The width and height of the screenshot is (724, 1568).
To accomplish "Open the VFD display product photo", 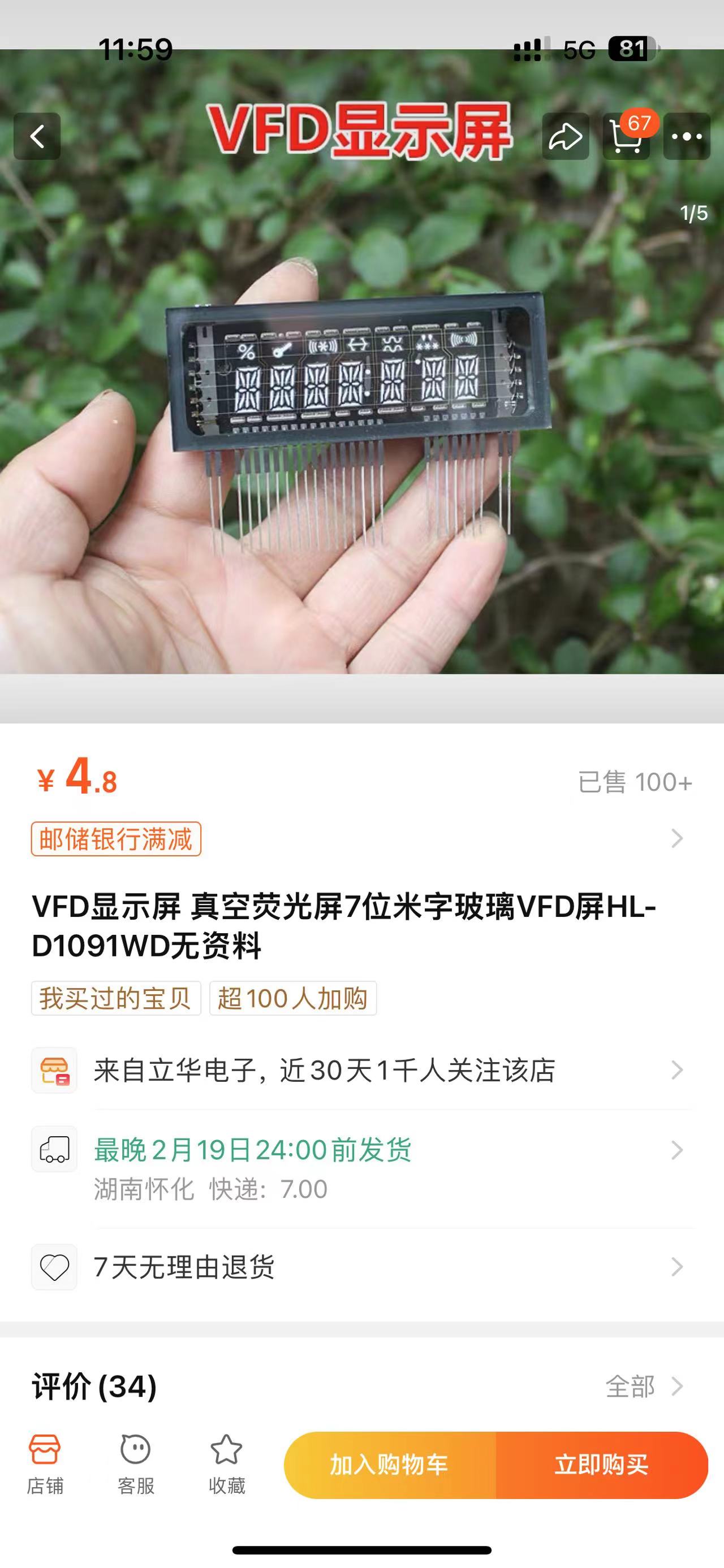I will tap(361, 389).
